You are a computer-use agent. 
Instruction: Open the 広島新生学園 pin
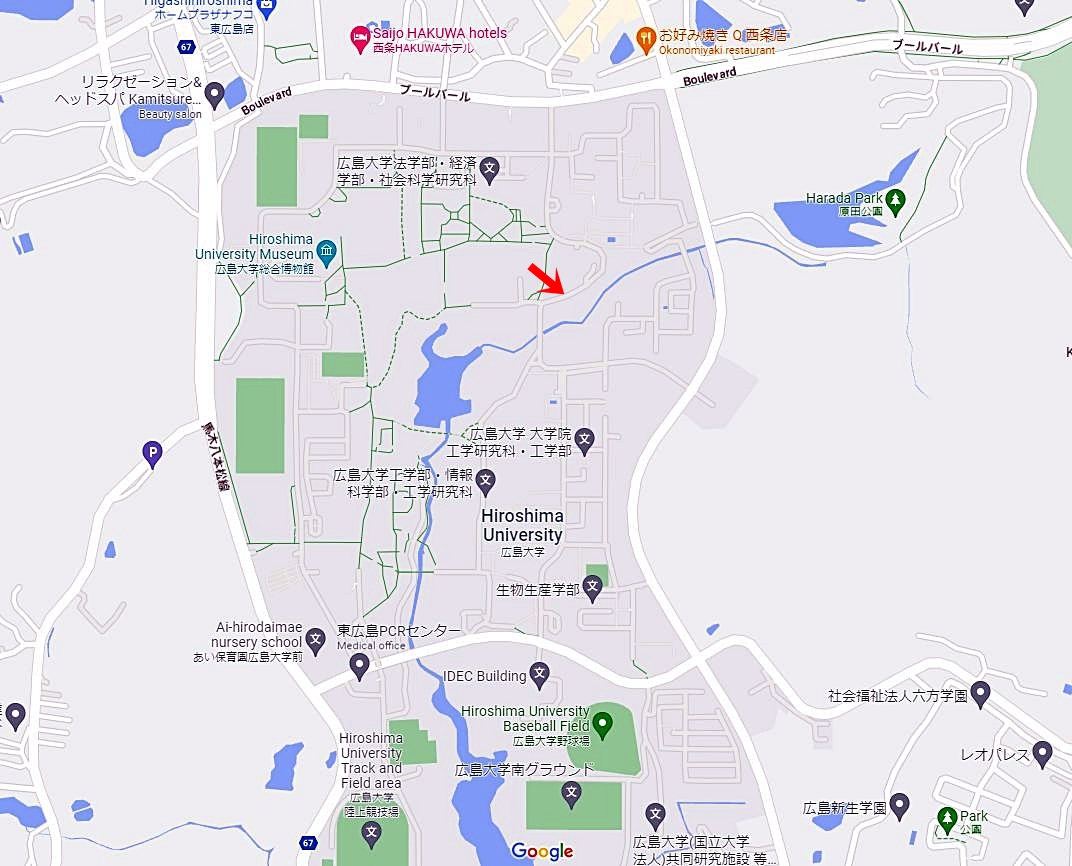click(900, 805)
